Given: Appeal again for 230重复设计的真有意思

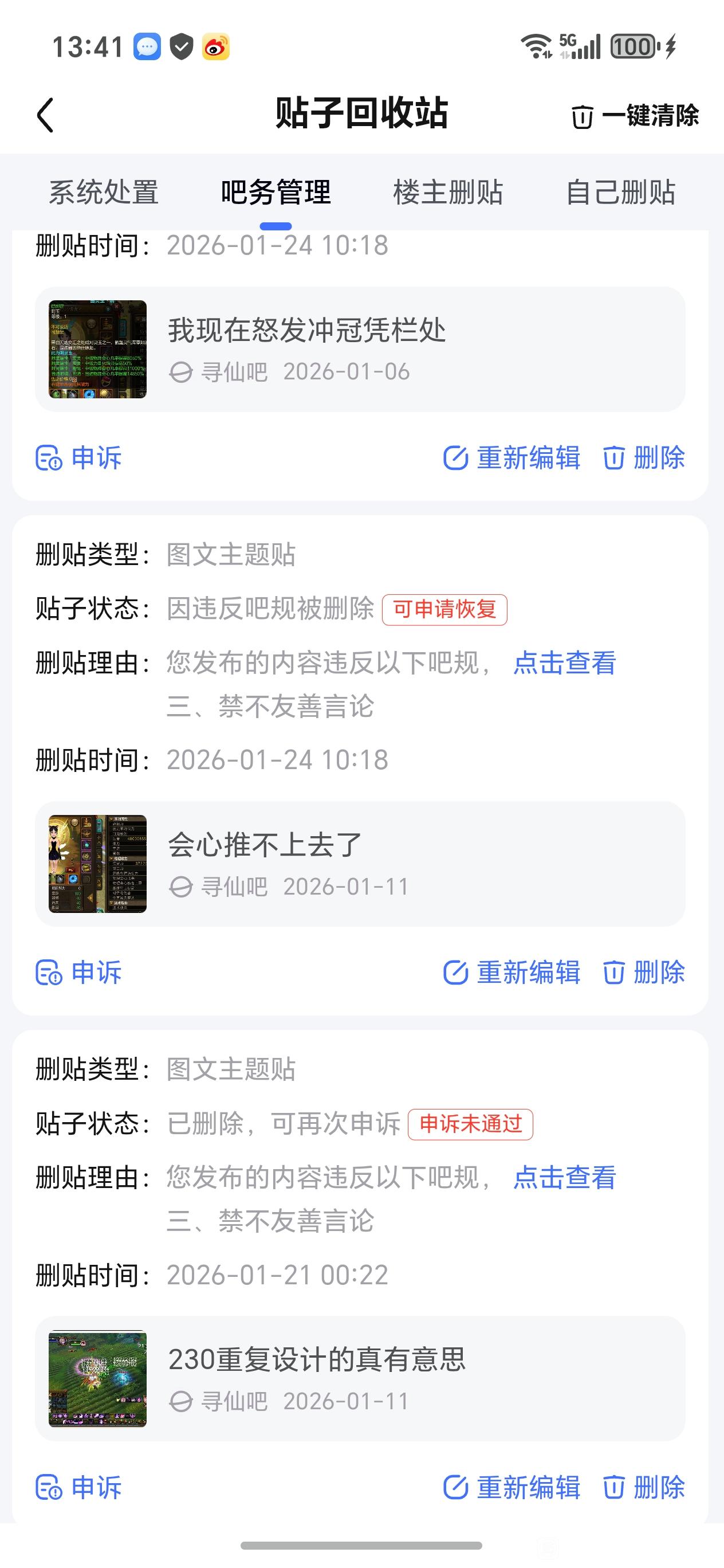Looking at the screenshot, I should tap(79, 1487).
